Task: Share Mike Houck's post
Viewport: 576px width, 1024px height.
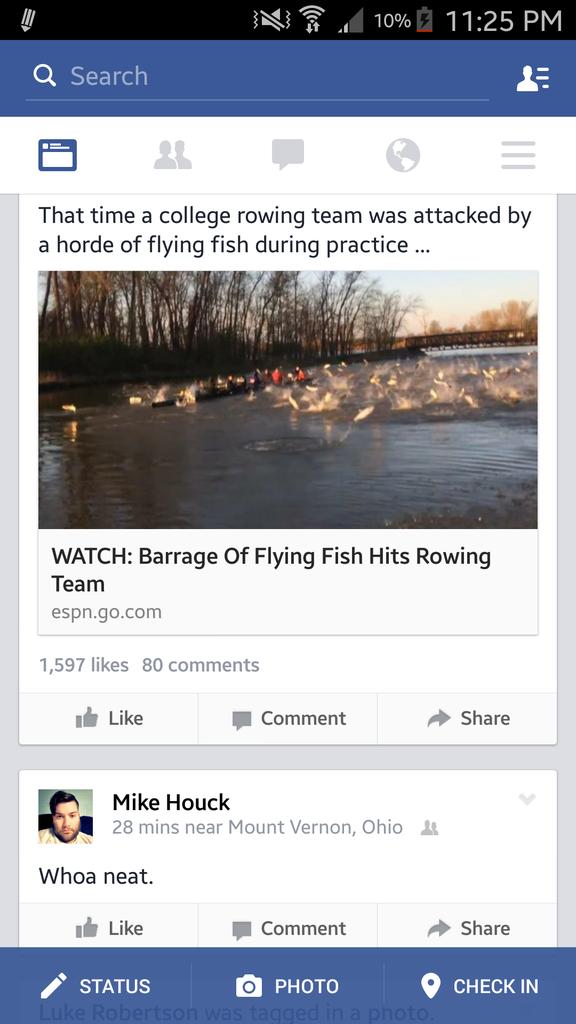Action: click(x=468, y=928)
